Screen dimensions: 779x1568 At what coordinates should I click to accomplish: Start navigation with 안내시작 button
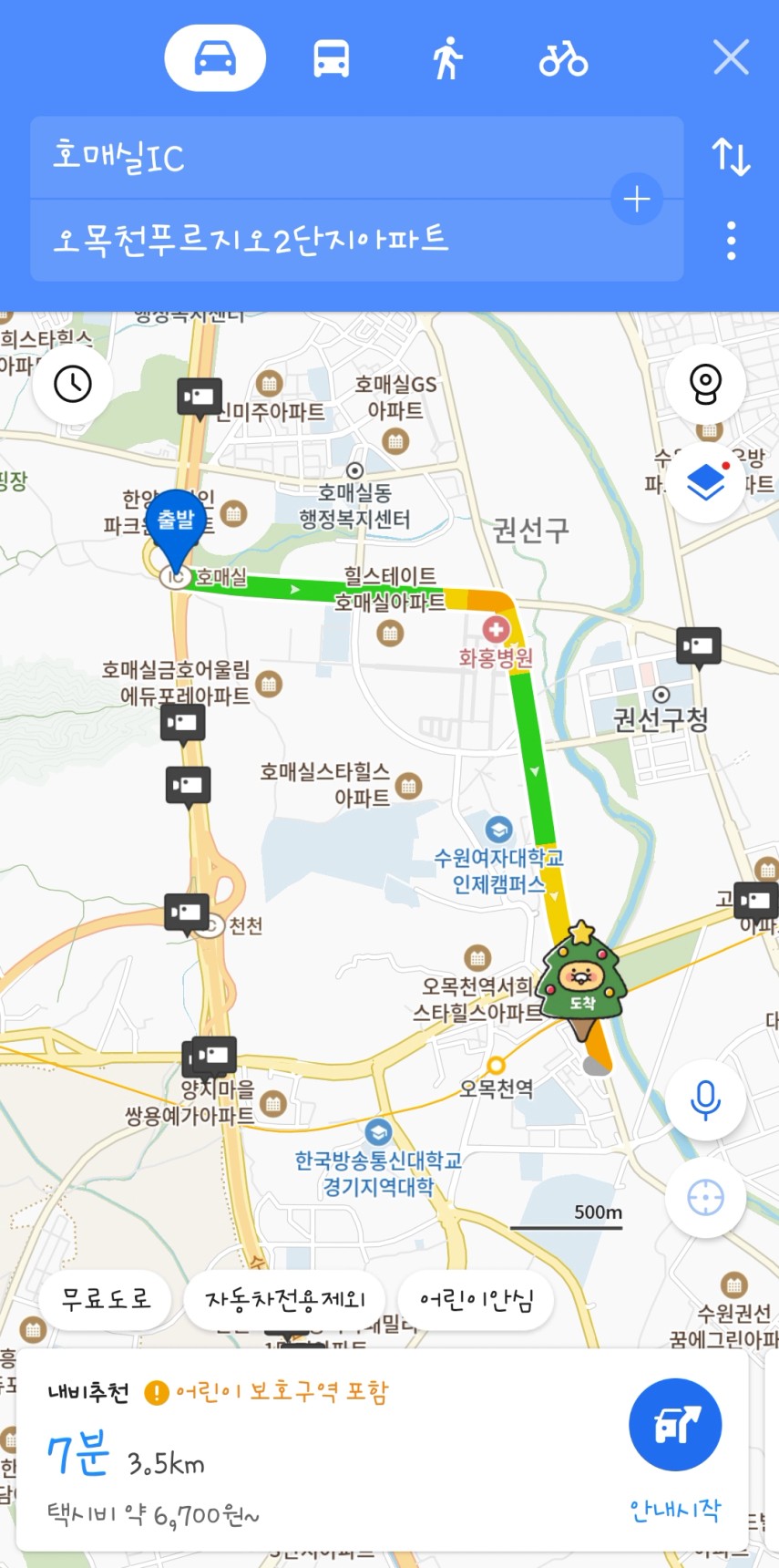[675, 1449]
